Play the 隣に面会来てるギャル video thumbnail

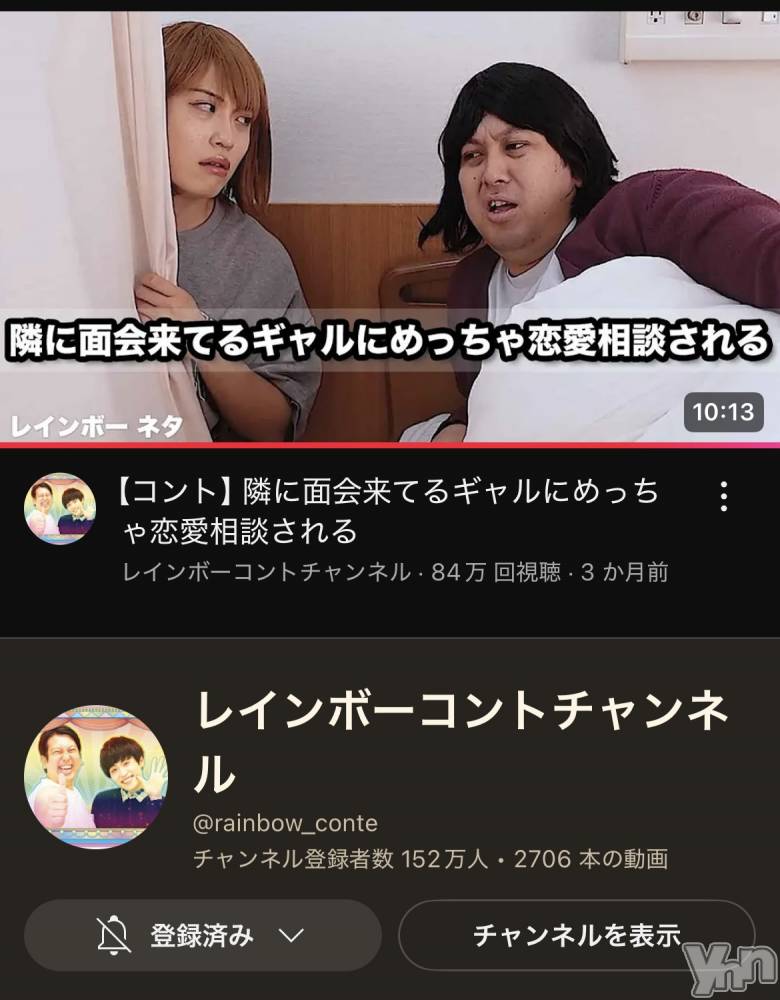pyautogui.click(x=390, y=225)
